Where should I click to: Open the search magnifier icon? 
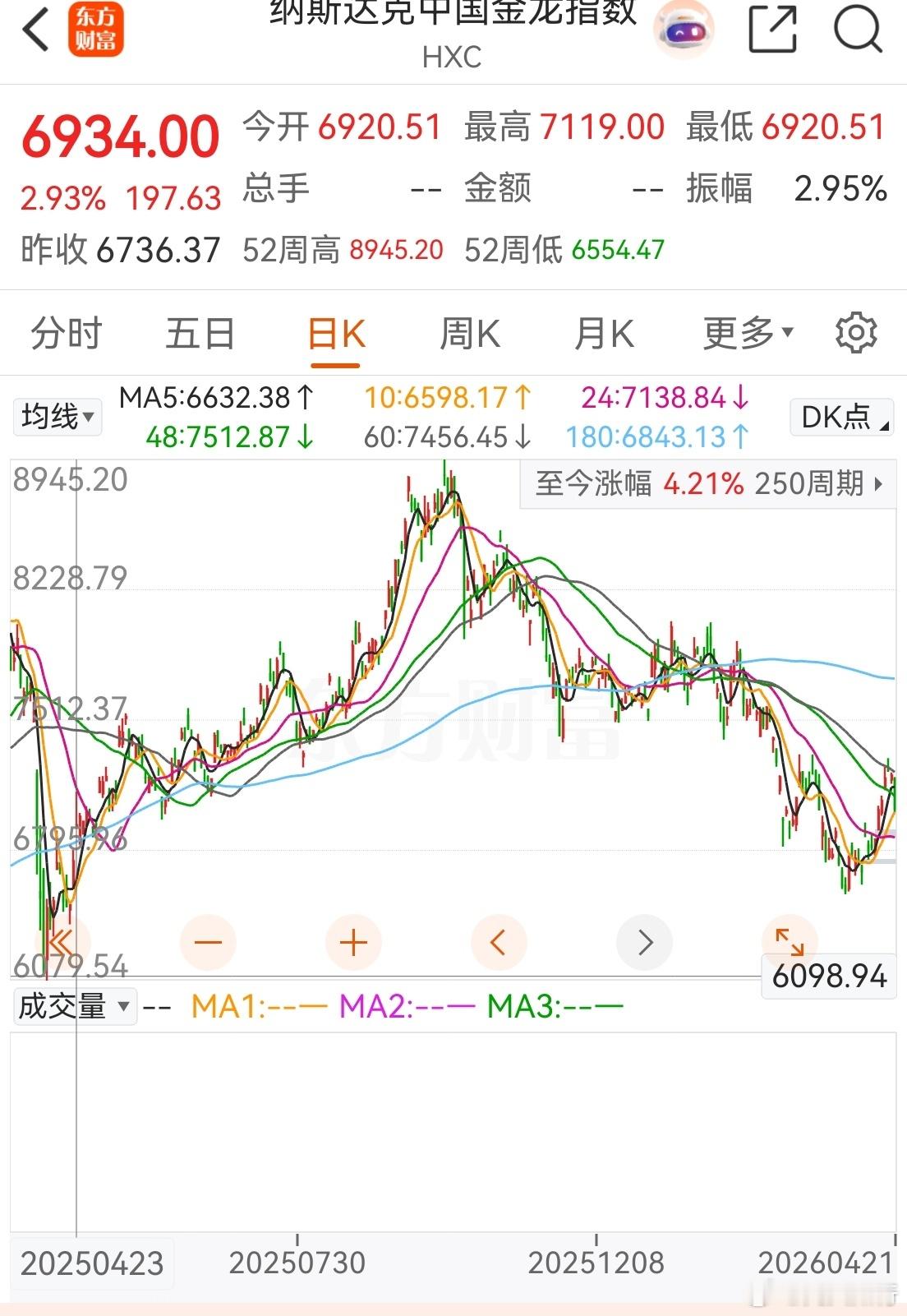857,29
